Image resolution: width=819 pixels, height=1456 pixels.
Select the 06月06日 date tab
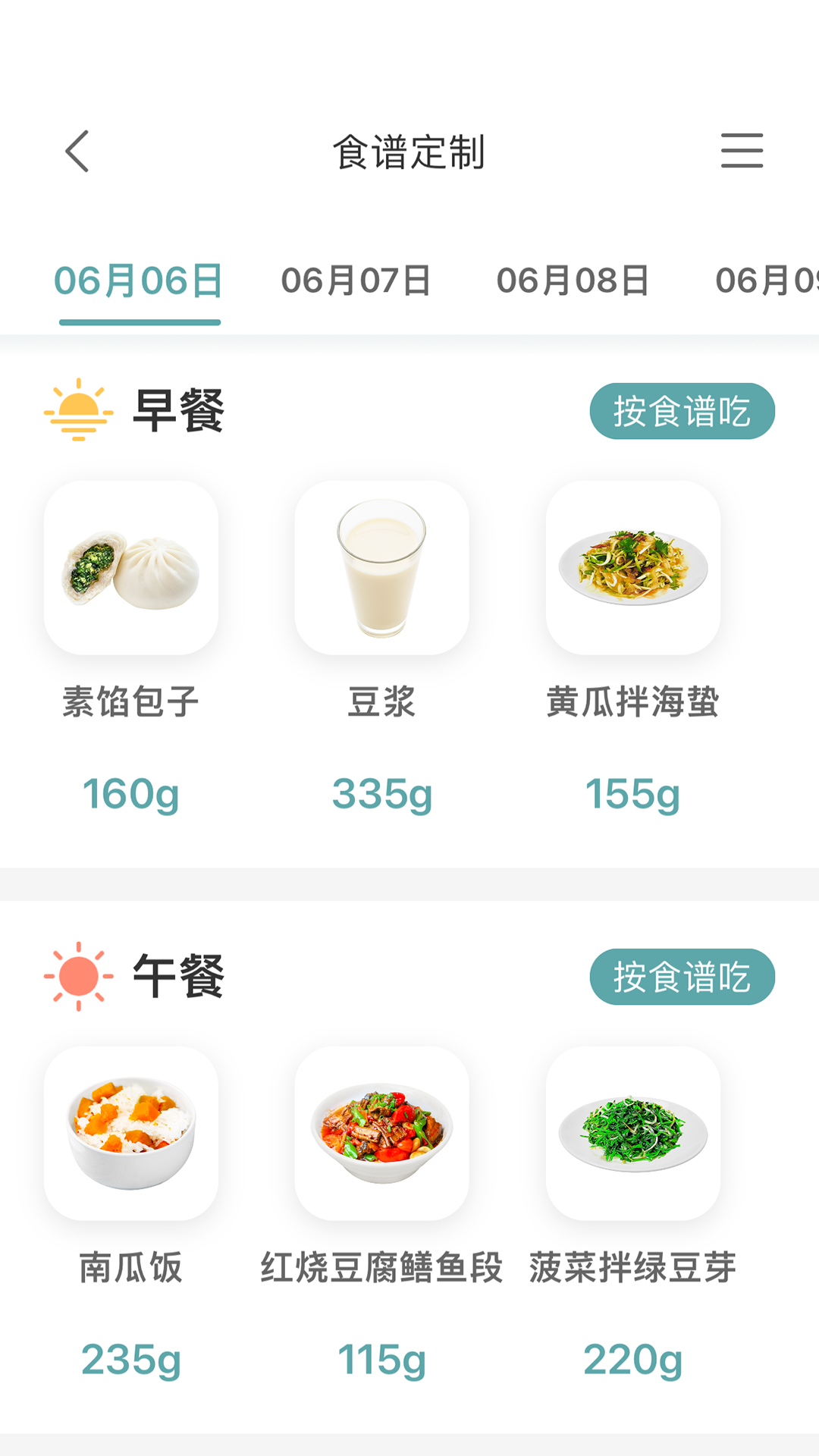pyautogui.click(x=139, y=281)
